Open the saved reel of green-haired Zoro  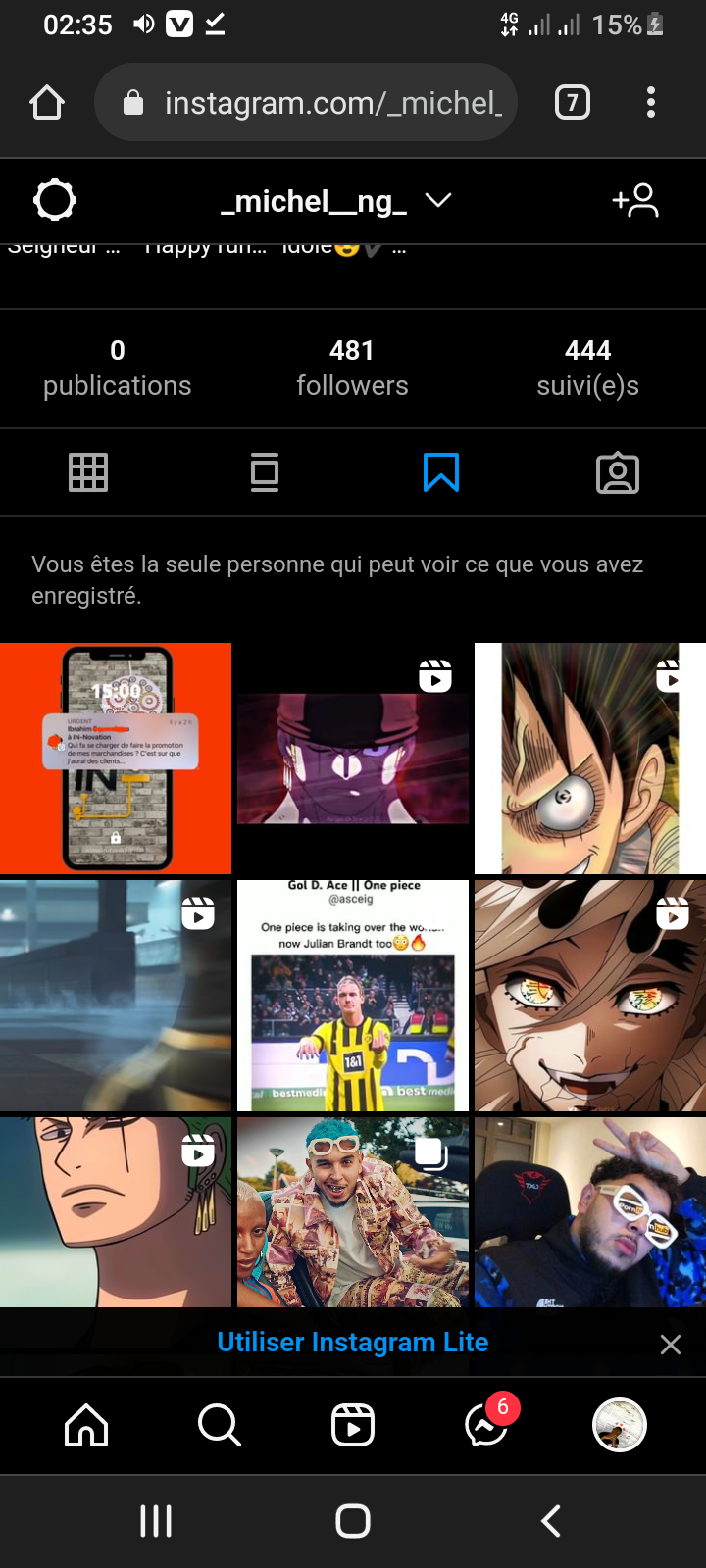click(116, 1212)
